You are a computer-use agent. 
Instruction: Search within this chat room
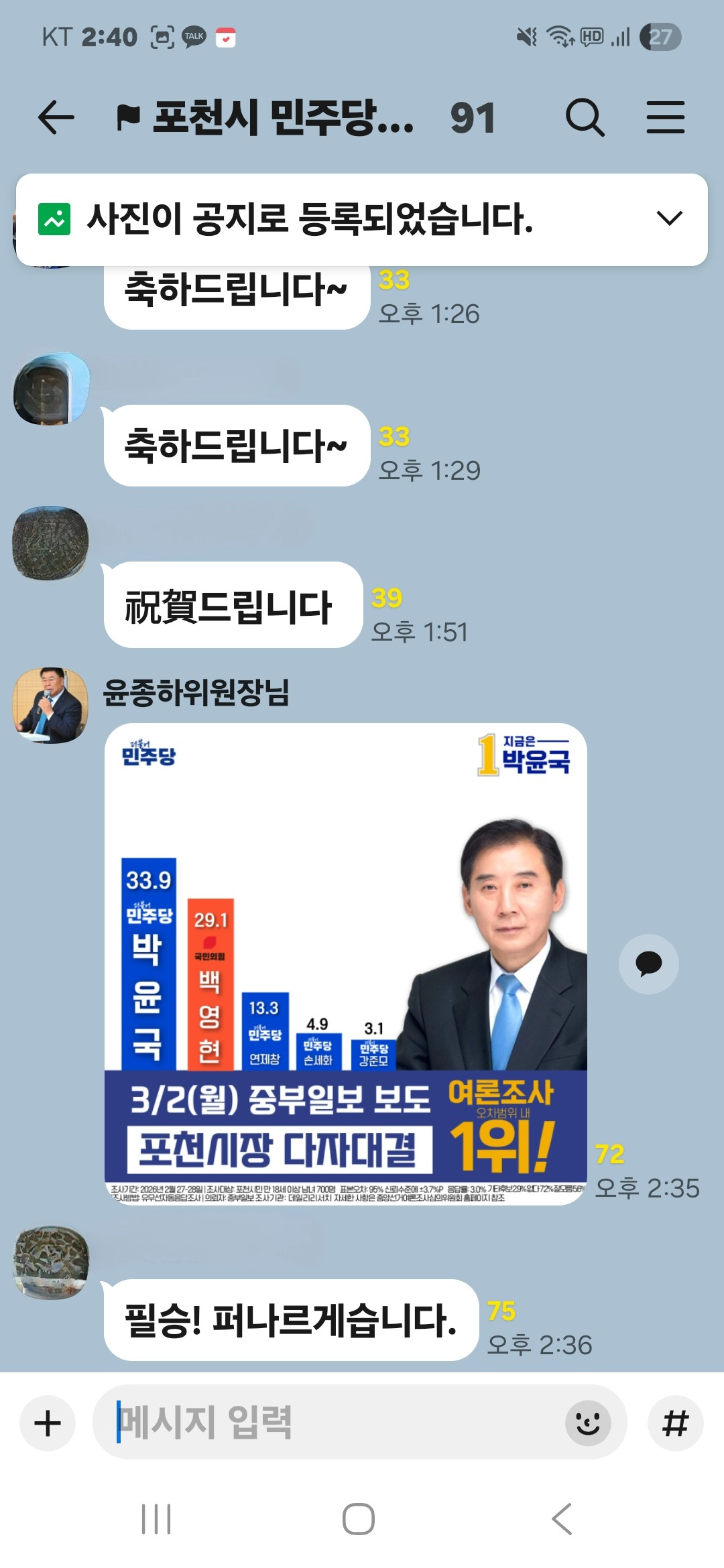[585, 118]
